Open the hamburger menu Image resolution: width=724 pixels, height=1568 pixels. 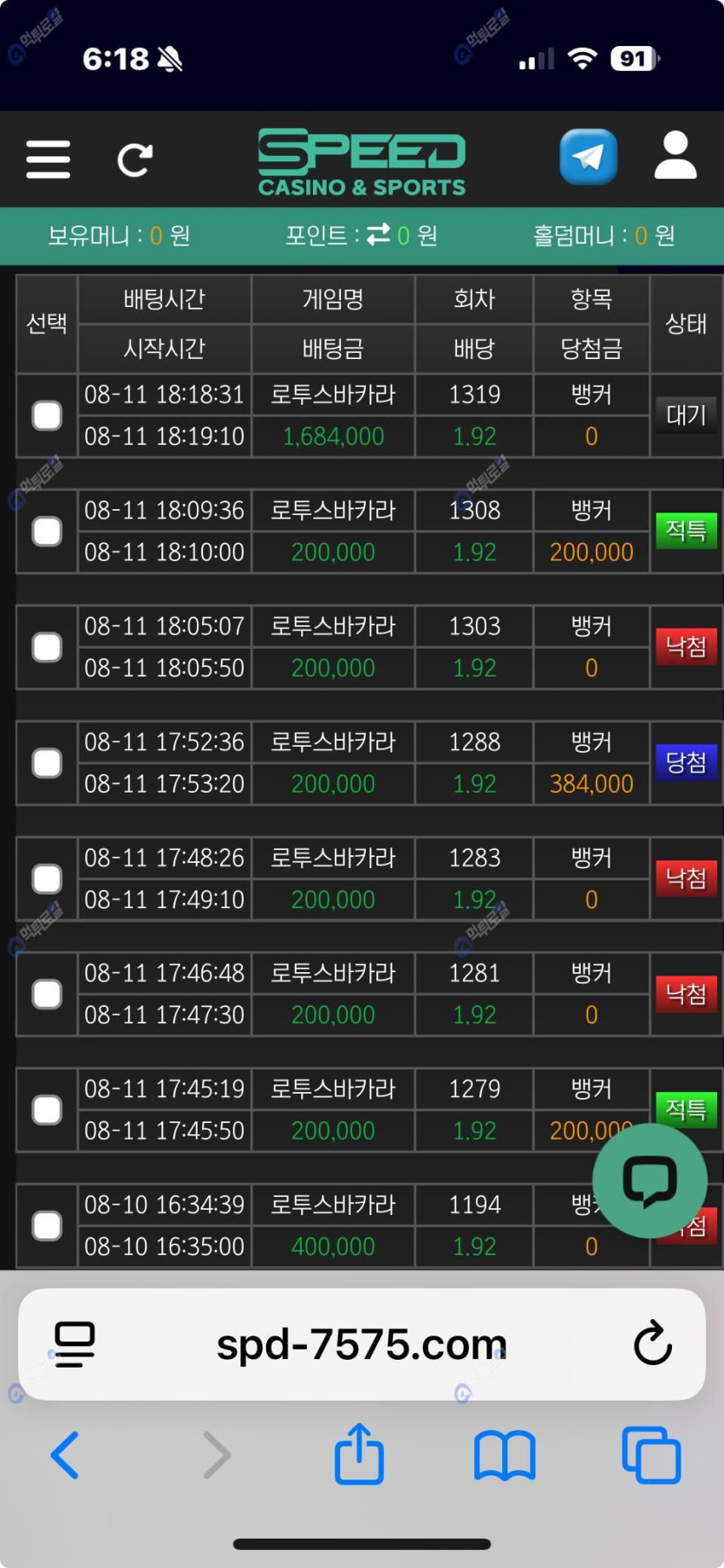pos(48,160)
